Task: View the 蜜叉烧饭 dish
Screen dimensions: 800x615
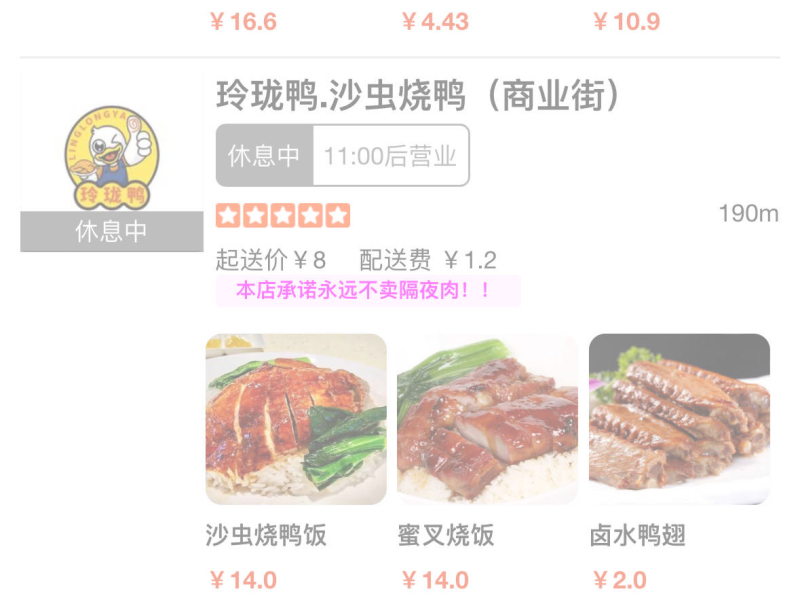Action: coord(487,419)
